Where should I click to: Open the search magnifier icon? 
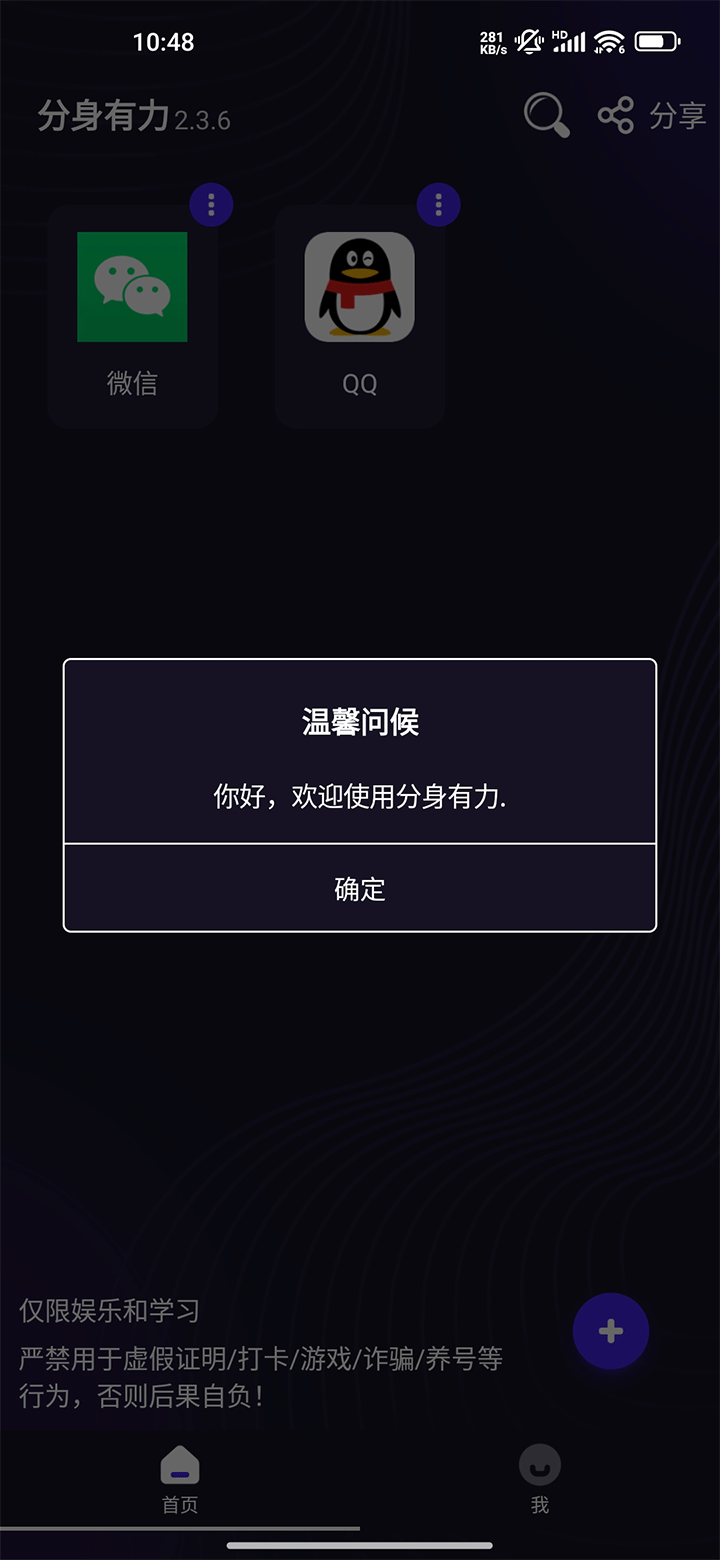546,115
